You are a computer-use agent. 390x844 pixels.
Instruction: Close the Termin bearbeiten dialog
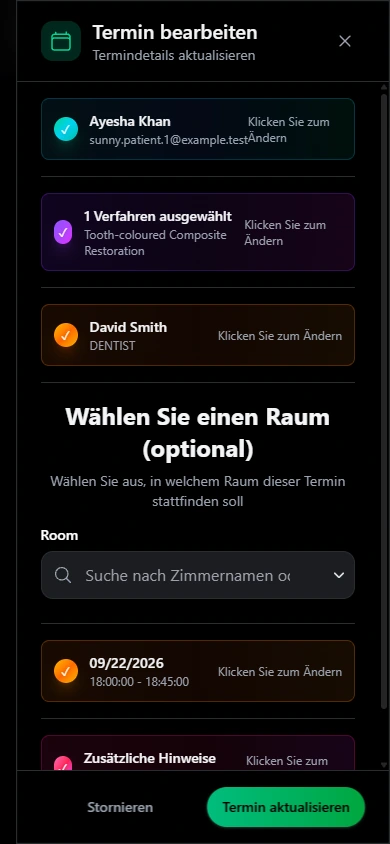click(x=345, y=41)
